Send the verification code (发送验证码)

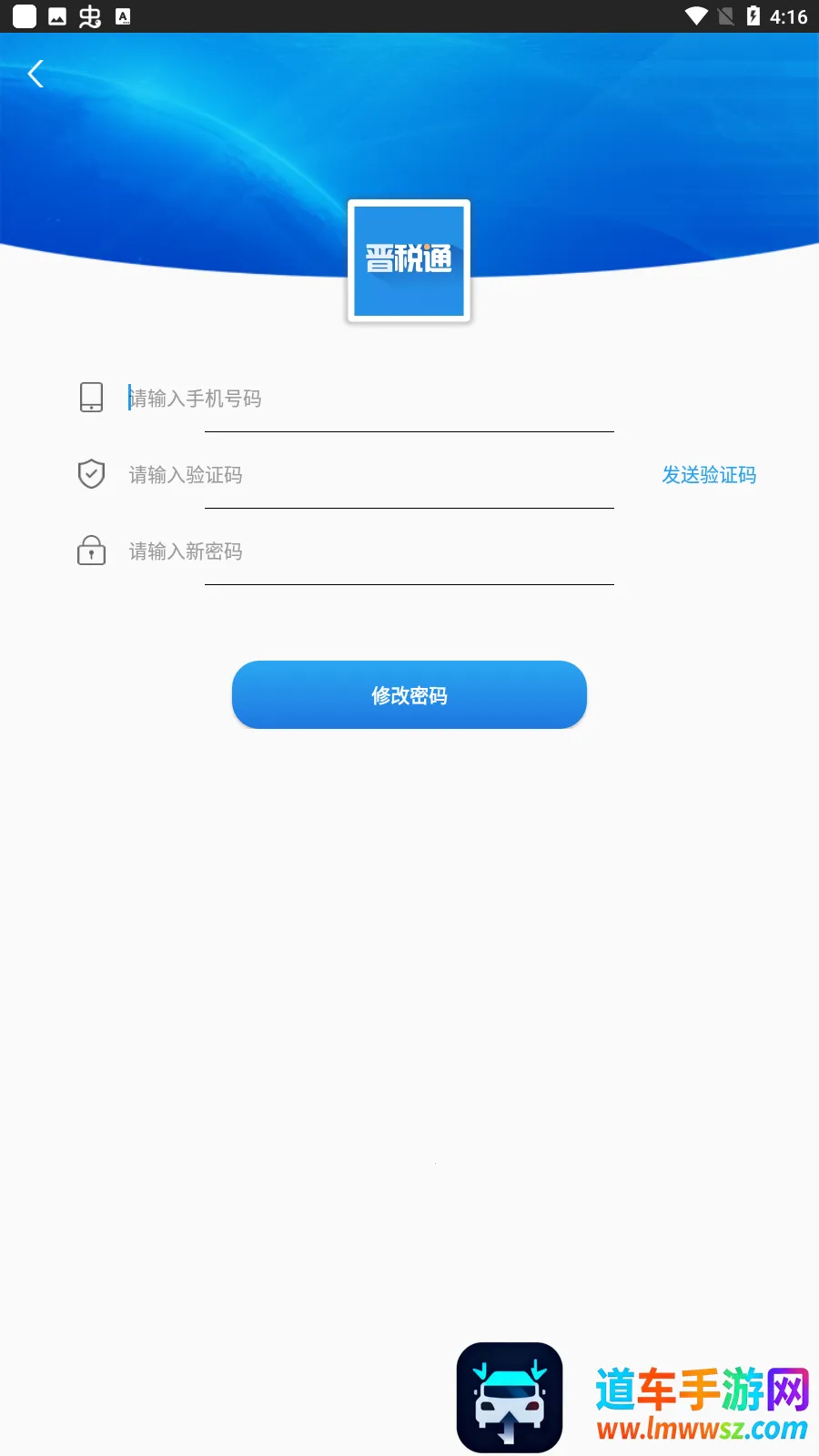pos(708,475)
